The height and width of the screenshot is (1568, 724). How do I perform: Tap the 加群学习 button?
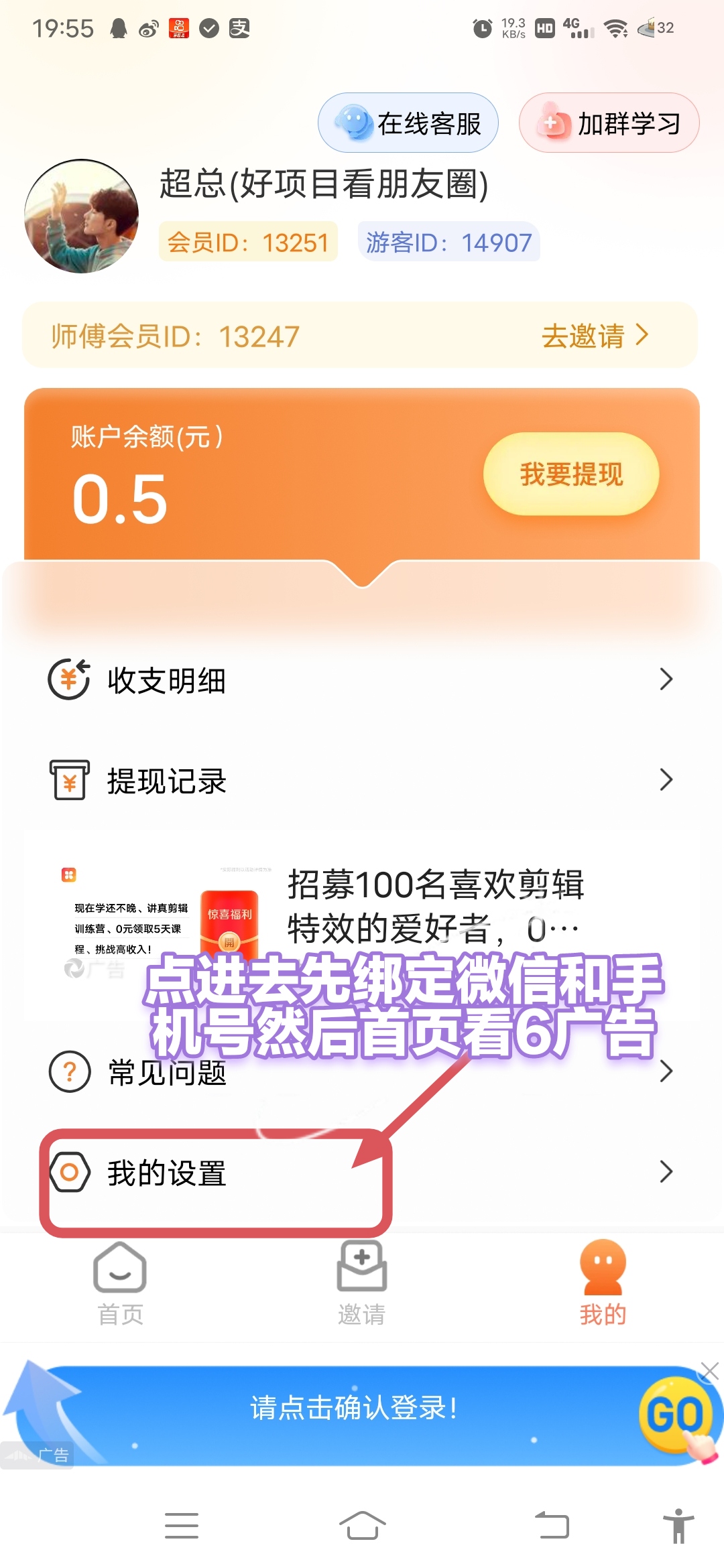tap(609, 123)
